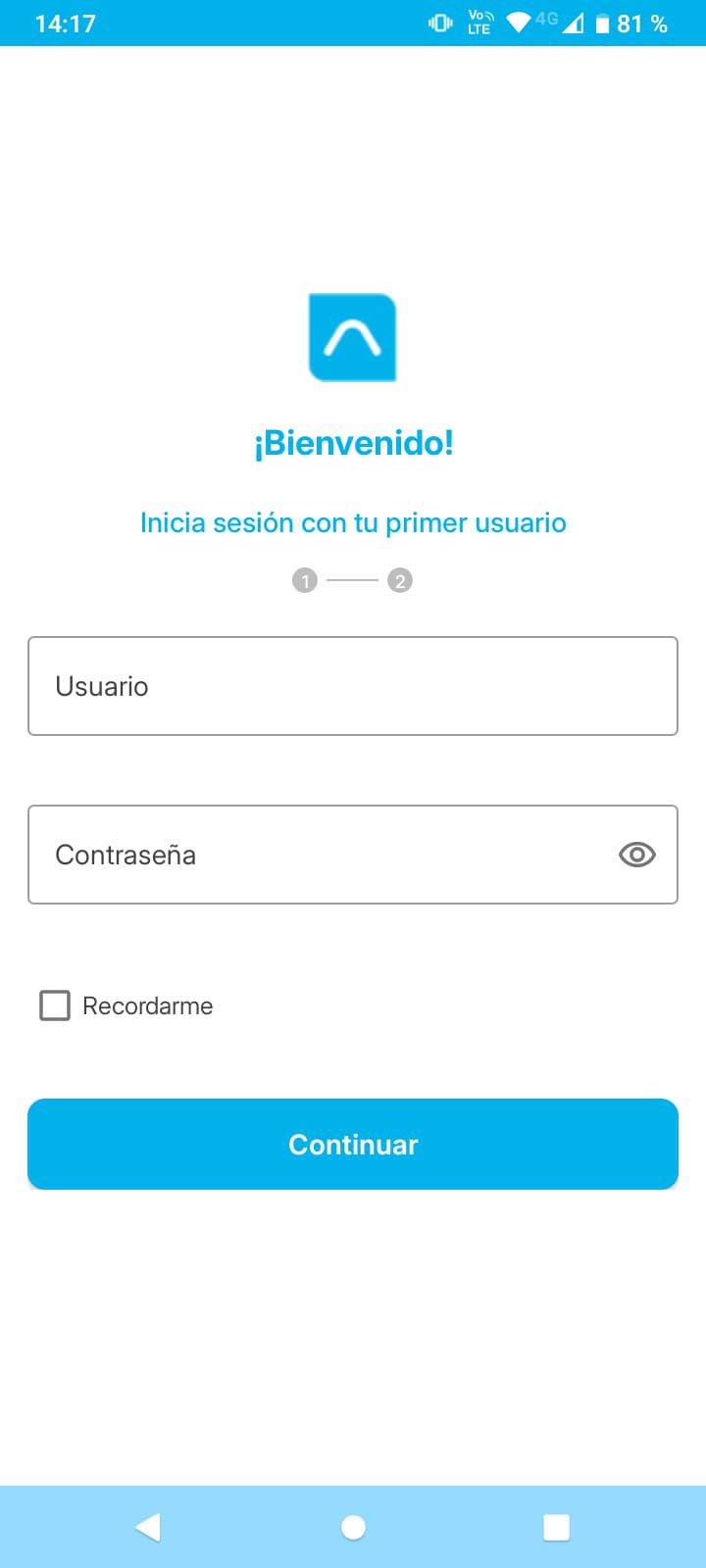Tap the progress line between steps
706x1568 pixels.
click(352, 579)
